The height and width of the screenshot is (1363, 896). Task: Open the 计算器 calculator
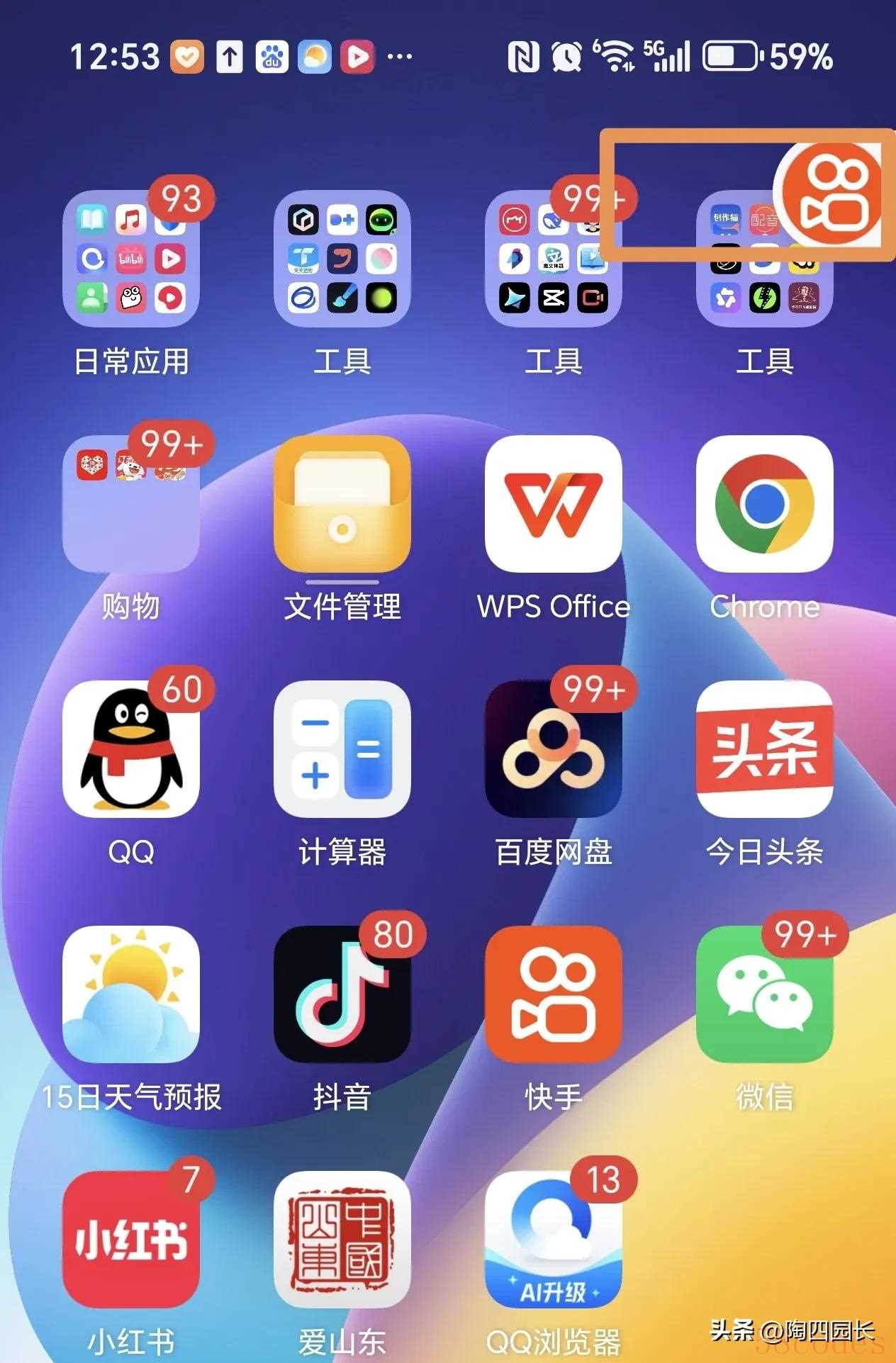click(x=342, y=749)
